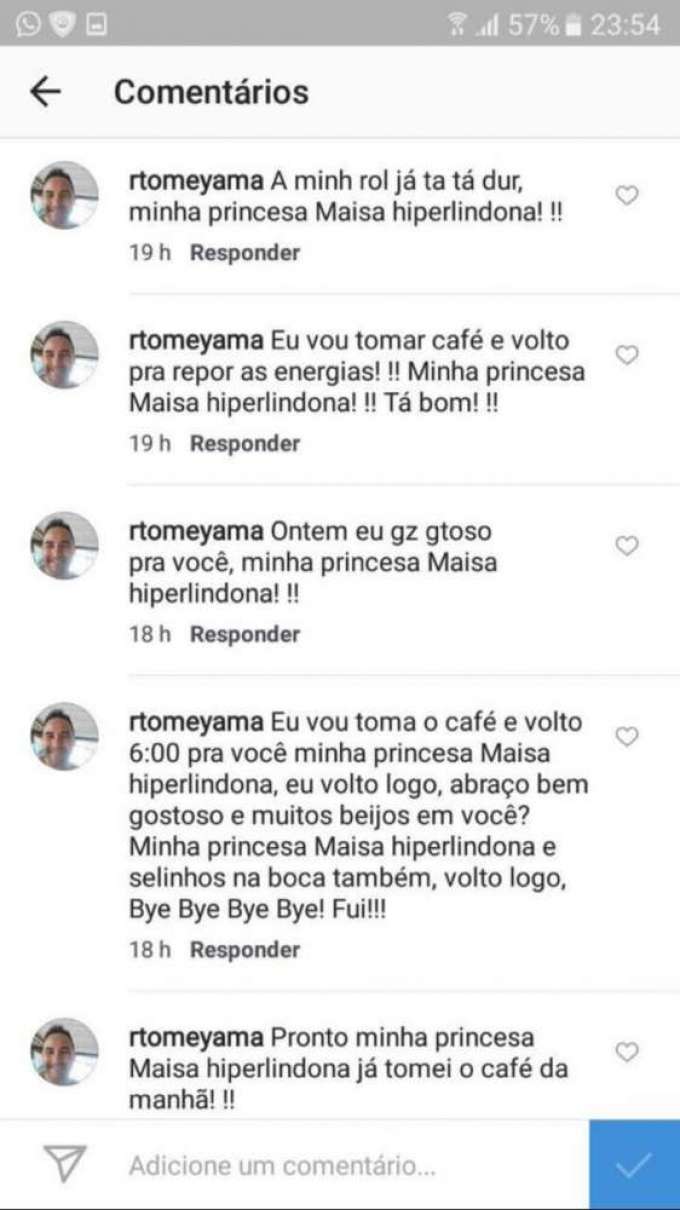
Task: Reply to the comment about 'repor as energias'
Action: (245, 443)
